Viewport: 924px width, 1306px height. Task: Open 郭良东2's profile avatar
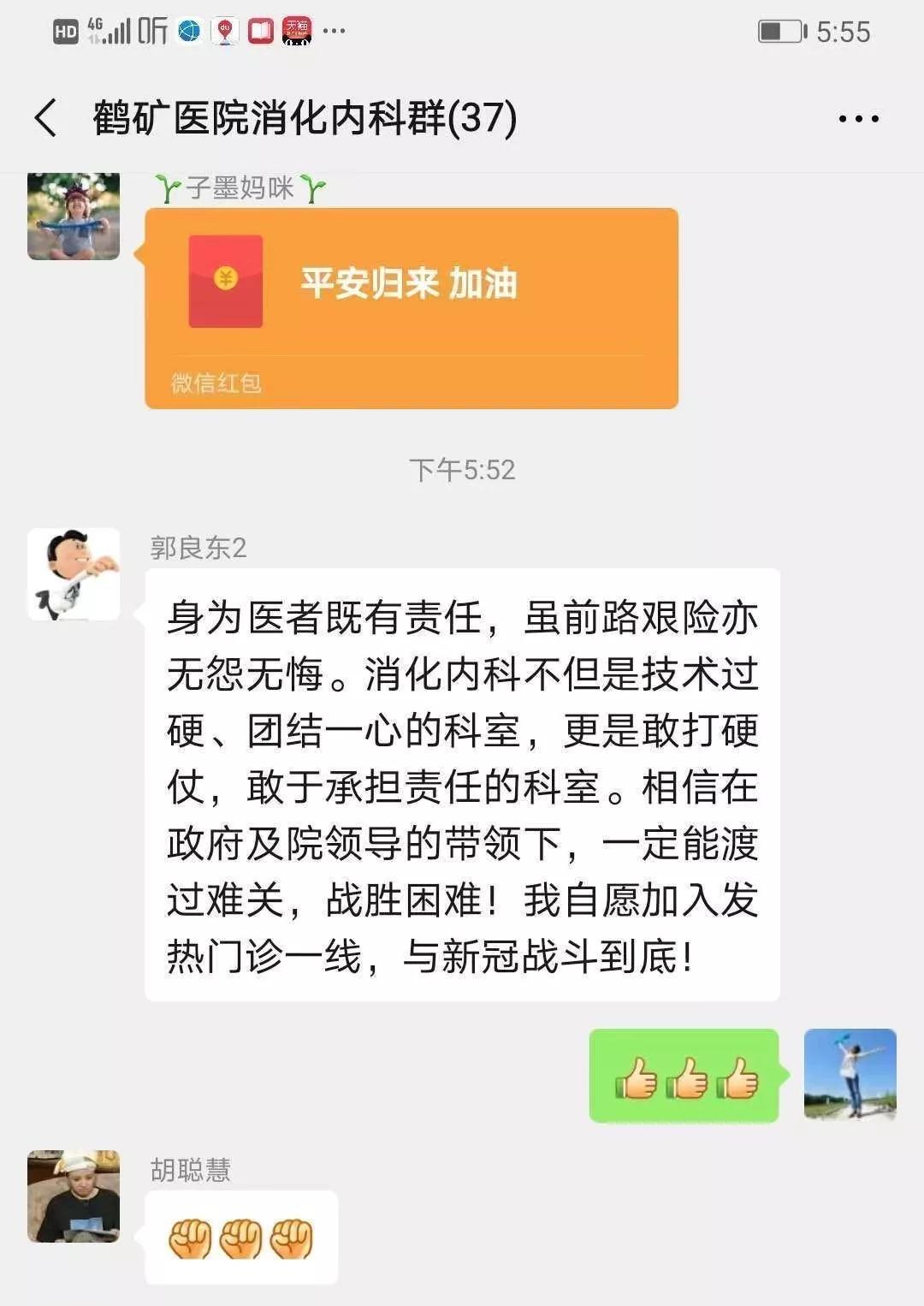click(x=74, y=574)
